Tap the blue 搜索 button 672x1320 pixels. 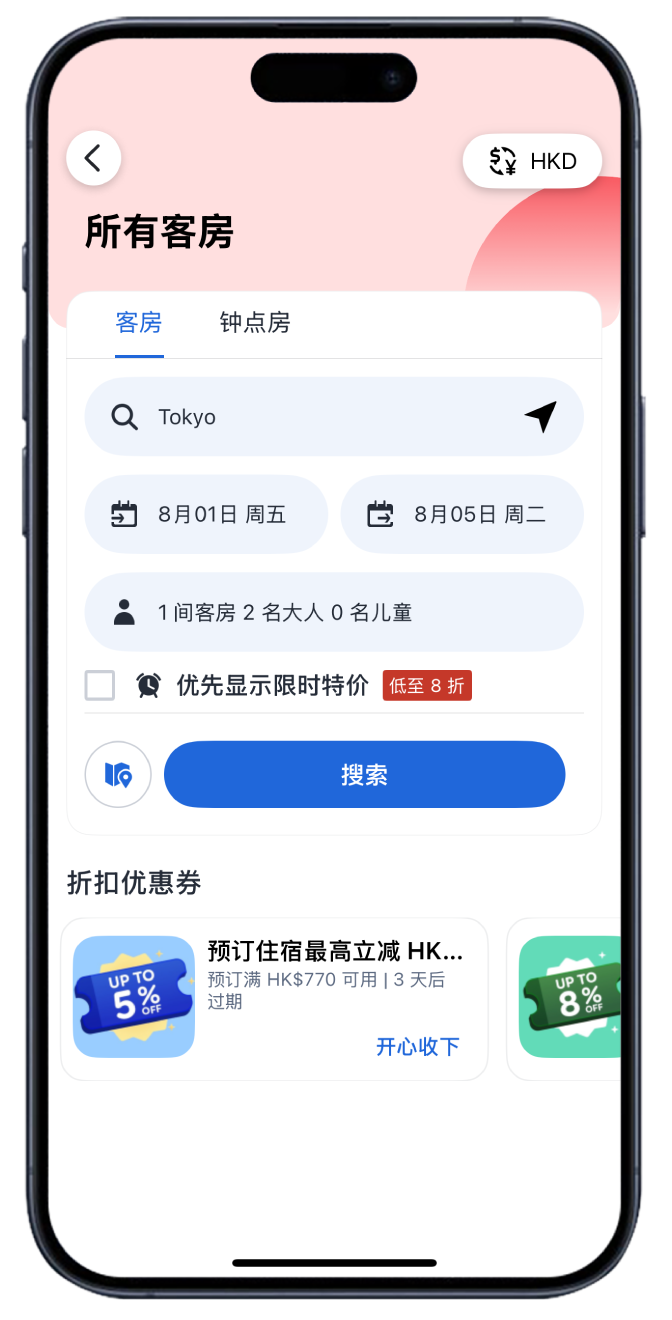pyautogui.click(x=364, y=774)
